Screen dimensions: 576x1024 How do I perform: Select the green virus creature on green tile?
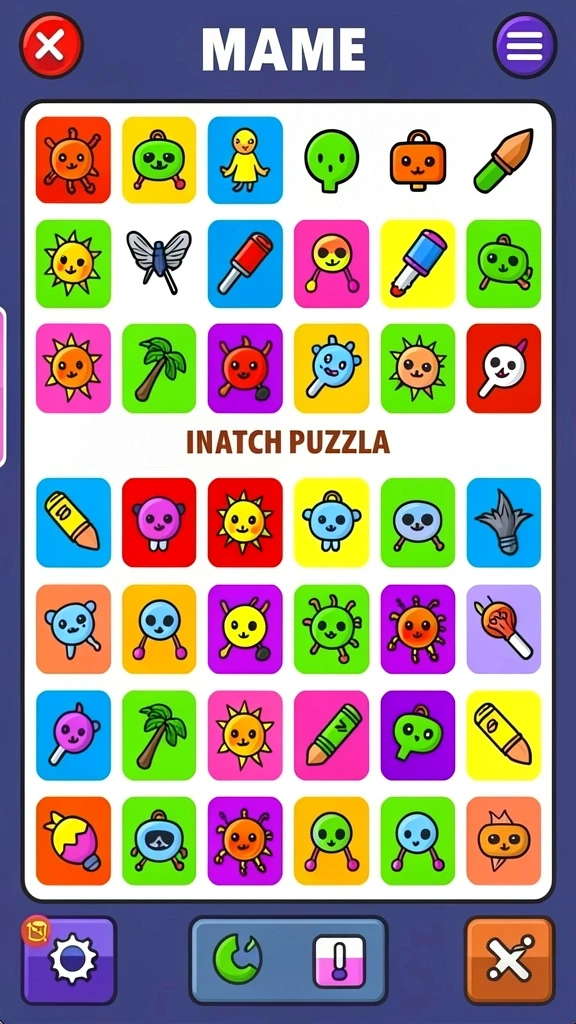click(331, 629)
